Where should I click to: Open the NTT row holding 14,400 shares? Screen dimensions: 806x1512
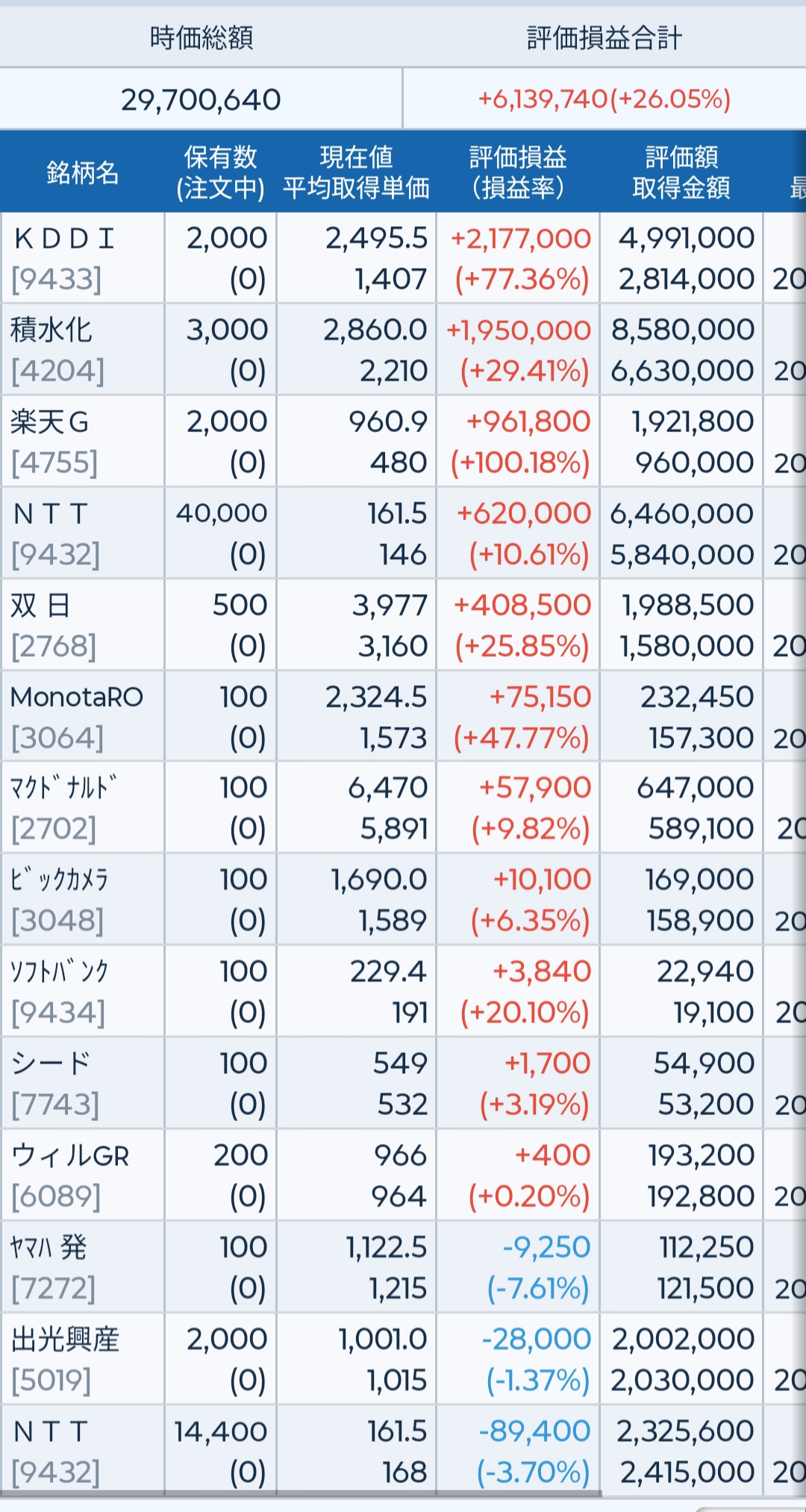point(403,1451)
